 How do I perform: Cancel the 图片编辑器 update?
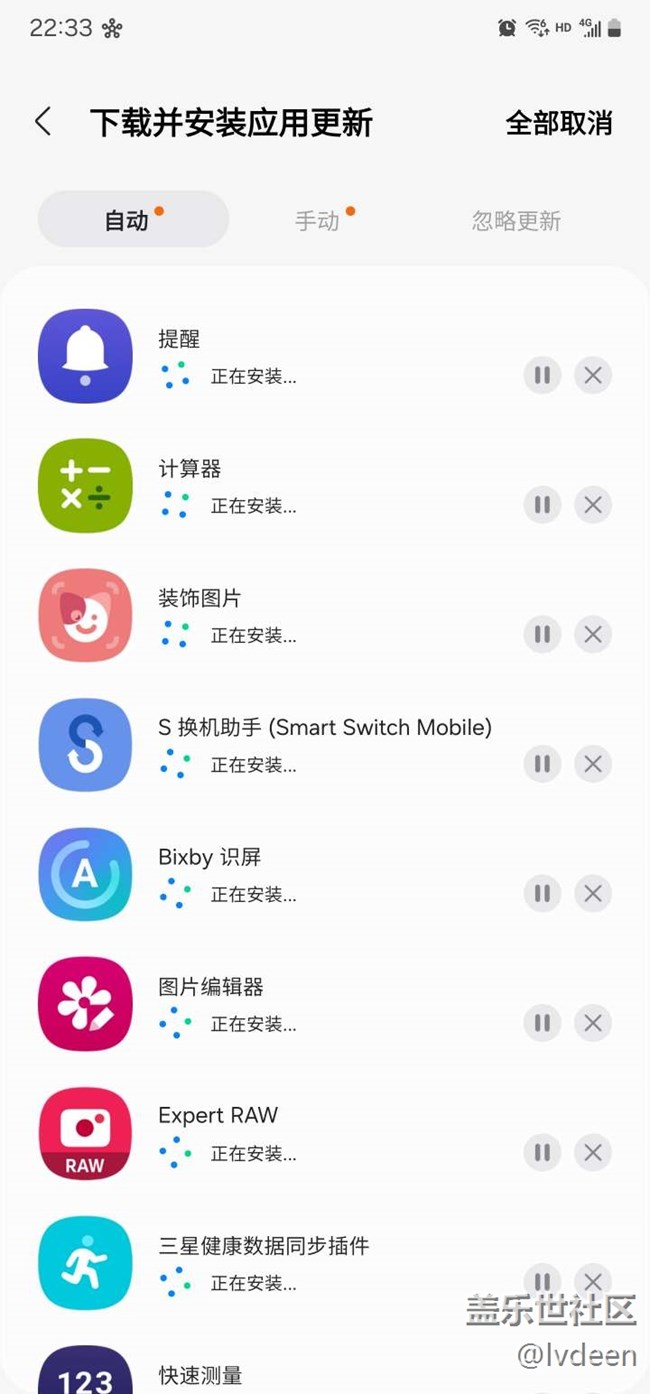[x=593, y=1023]
